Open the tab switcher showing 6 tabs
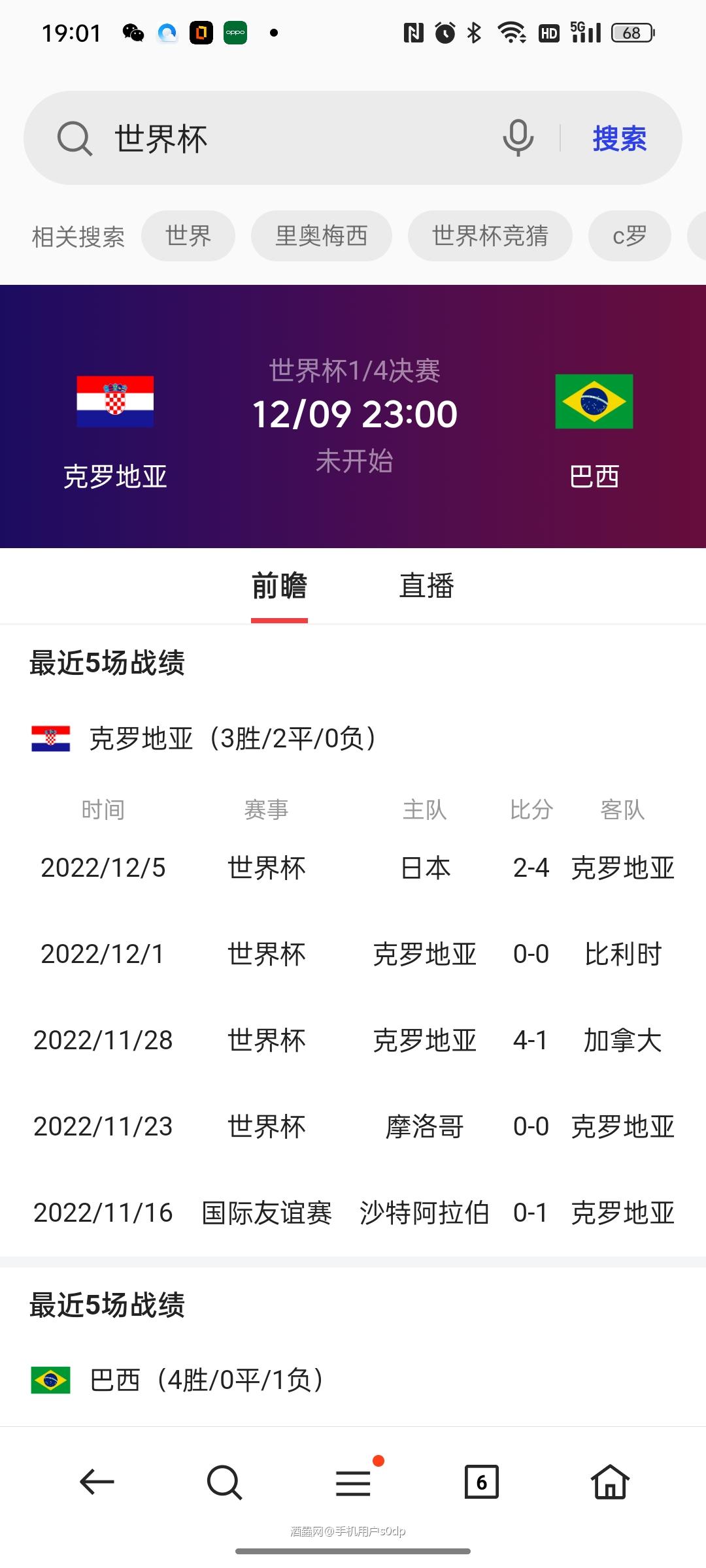Screen dimensions: 706x1568 coord(481,1483)
